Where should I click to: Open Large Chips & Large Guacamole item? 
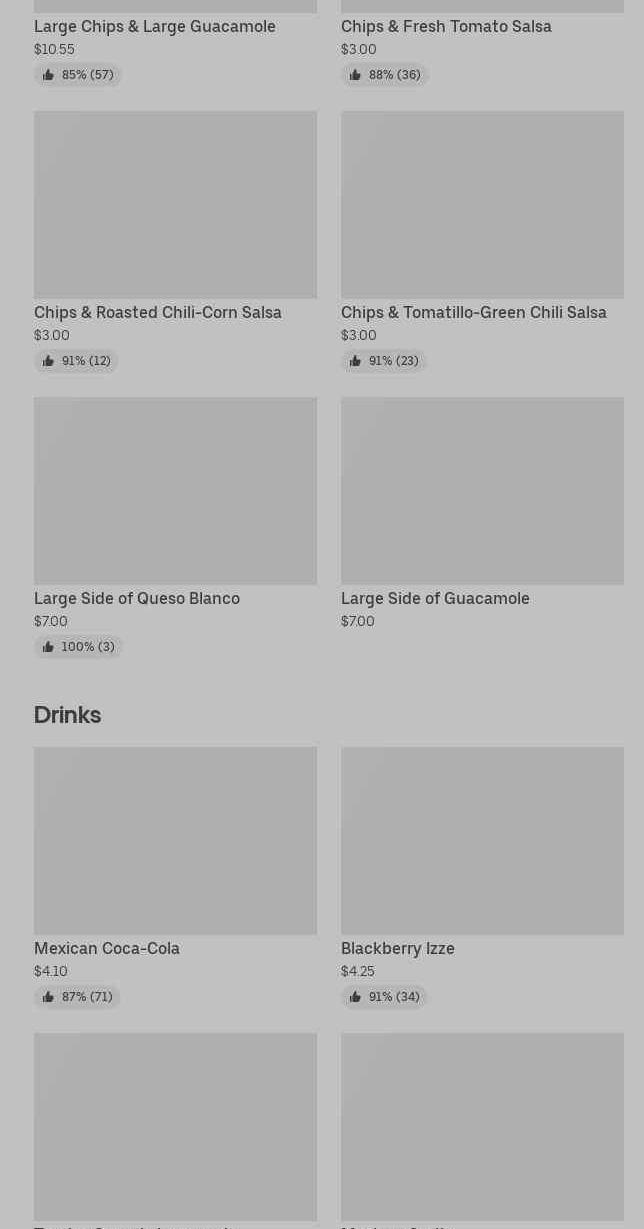[175, 44]
